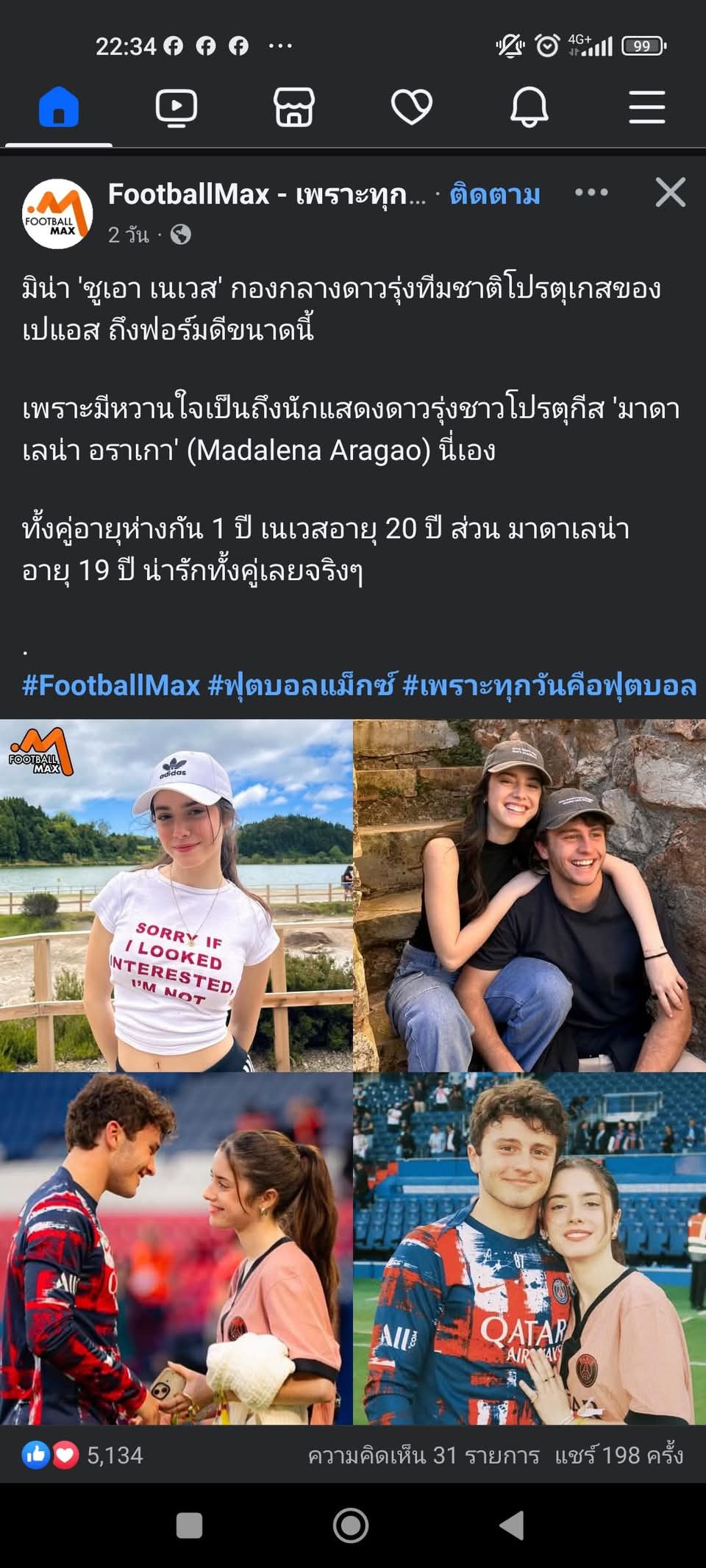Open the 31 comments
Screen dimensions: 706x1568
[x=423, y=1455]
